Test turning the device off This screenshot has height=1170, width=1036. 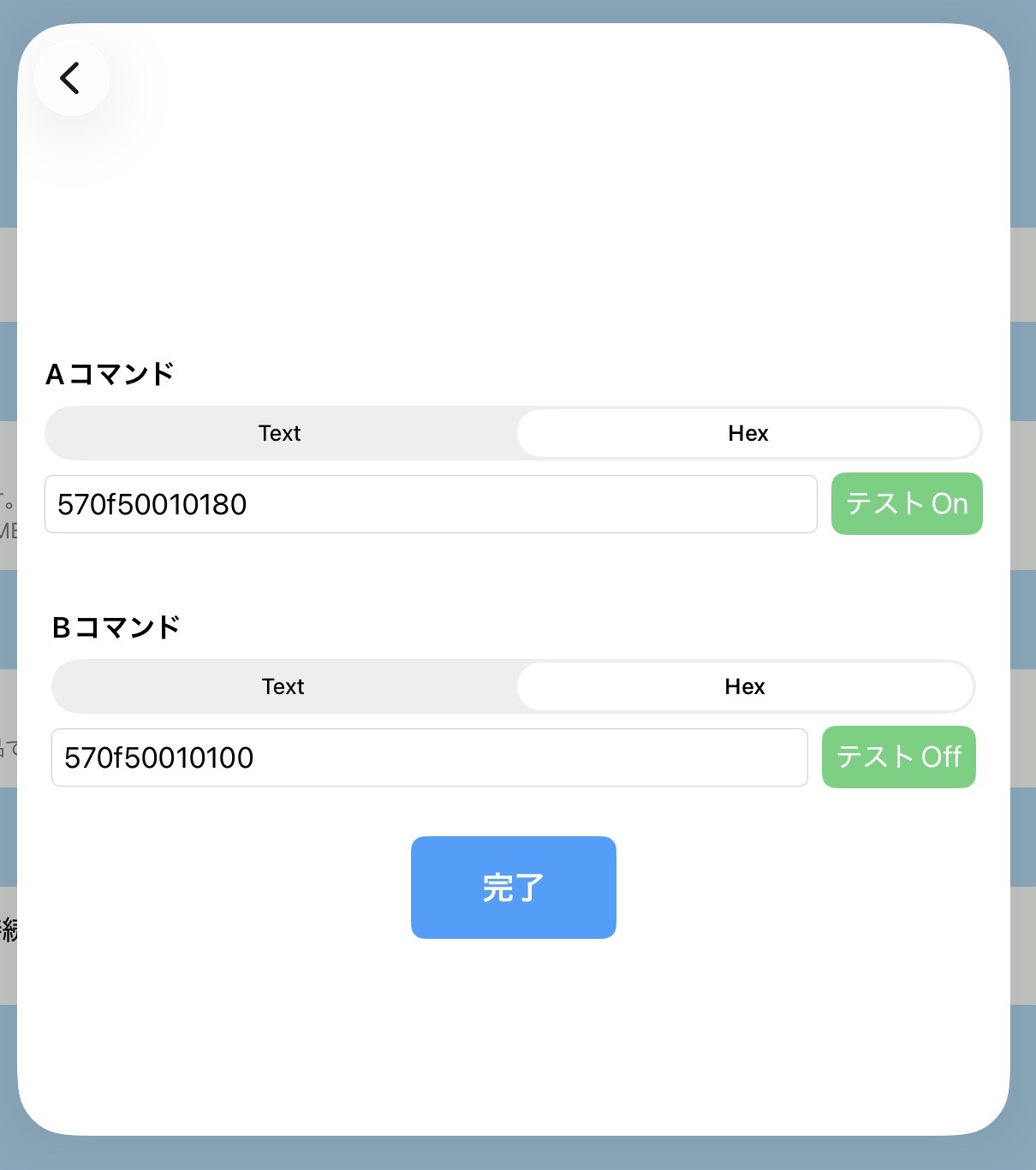pyautogui.click(x=898, y=757)
